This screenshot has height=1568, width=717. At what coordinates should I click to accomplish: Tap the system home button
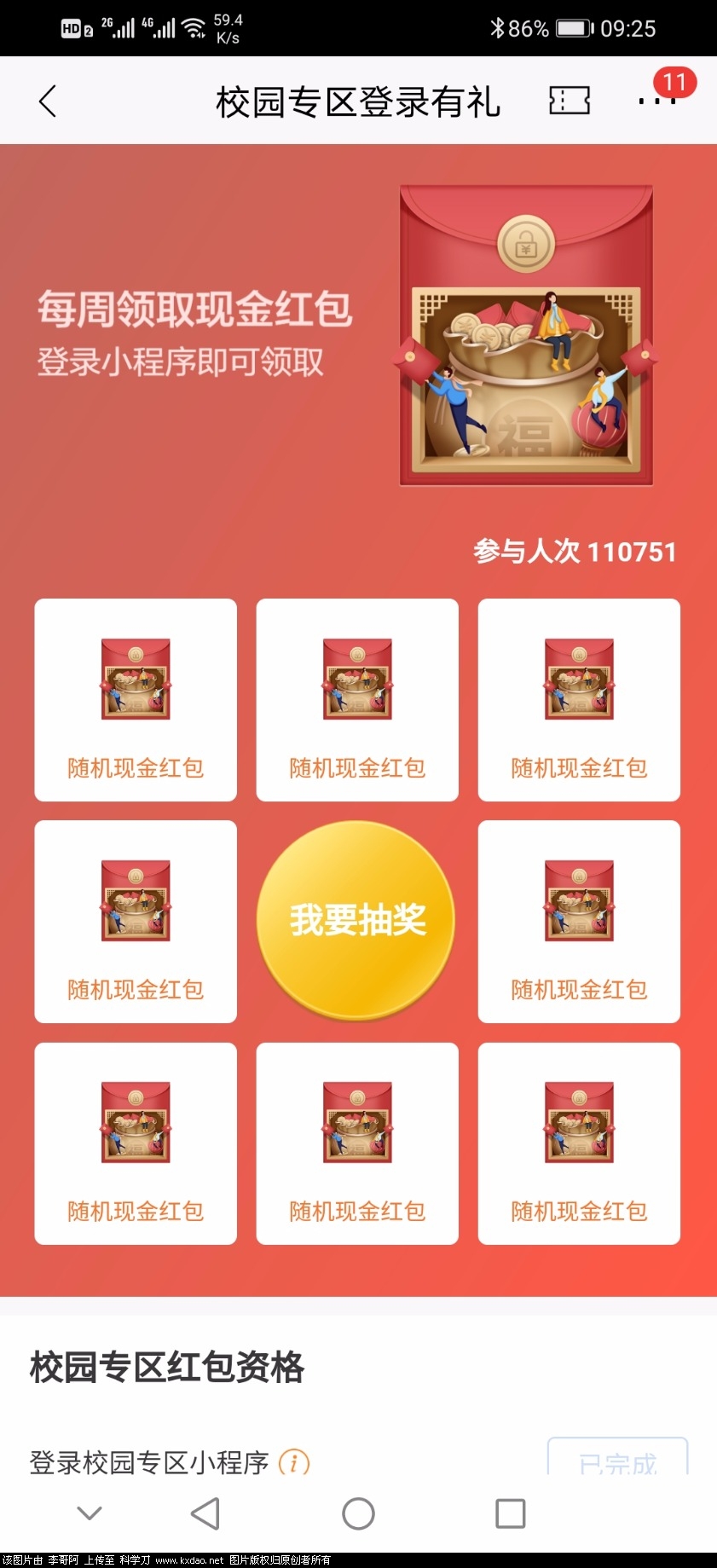(358, 1513)
